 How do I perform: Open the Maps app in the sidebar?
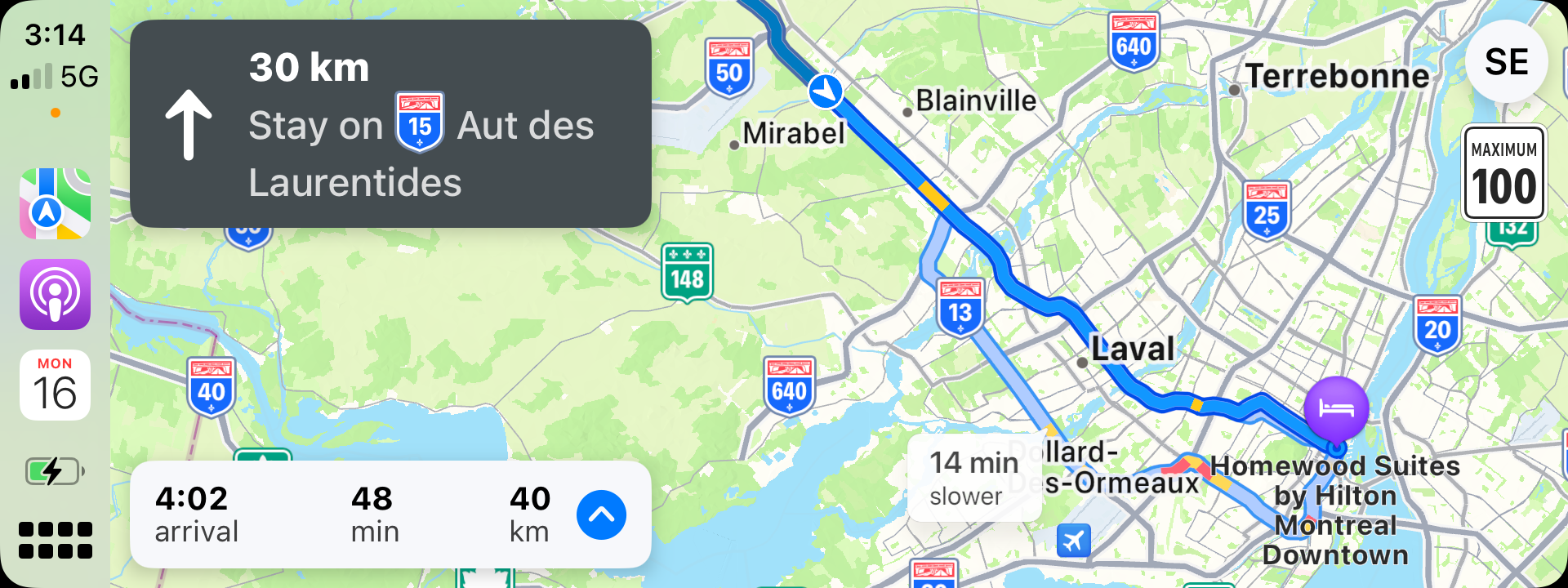tap(55, 204)
